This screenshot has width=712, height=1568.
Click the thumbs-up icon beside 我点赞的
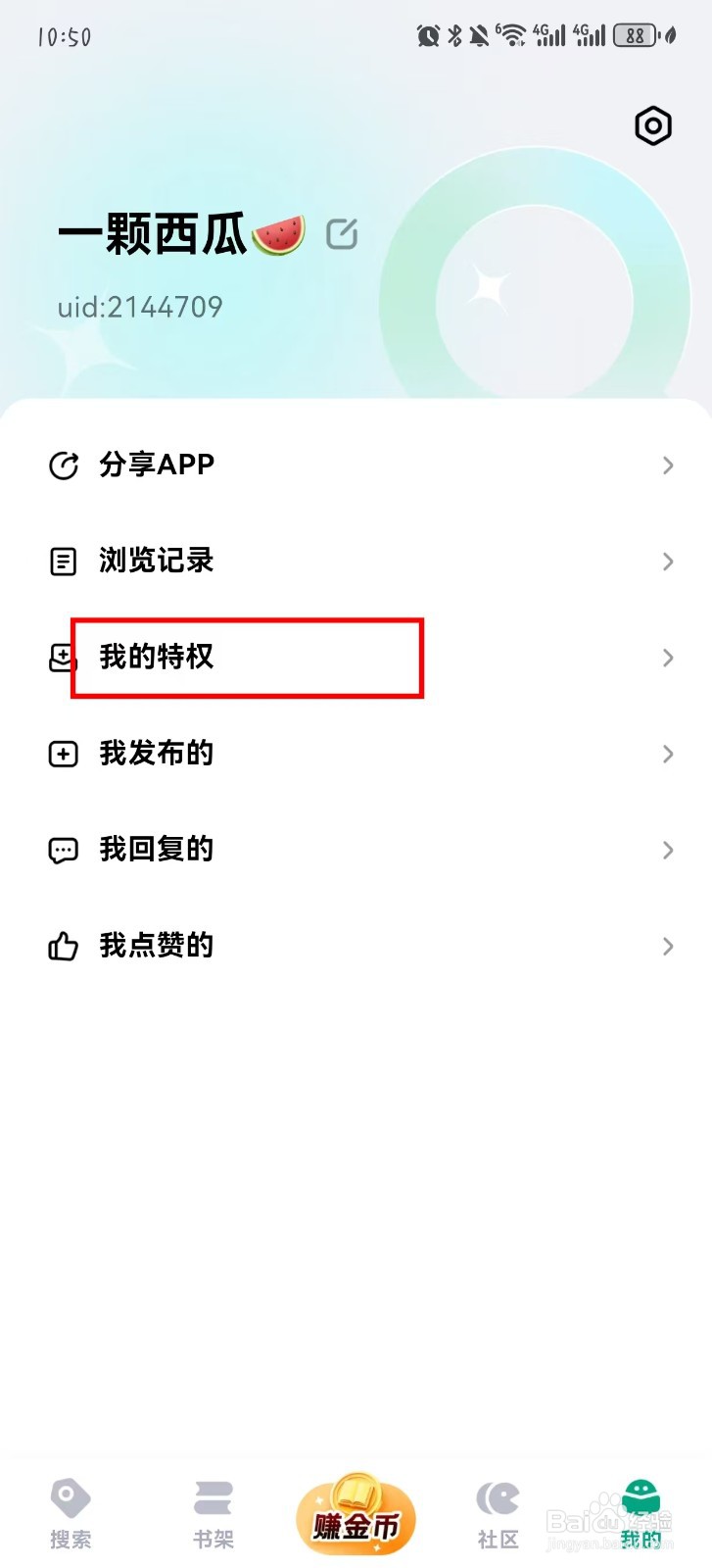63,946
